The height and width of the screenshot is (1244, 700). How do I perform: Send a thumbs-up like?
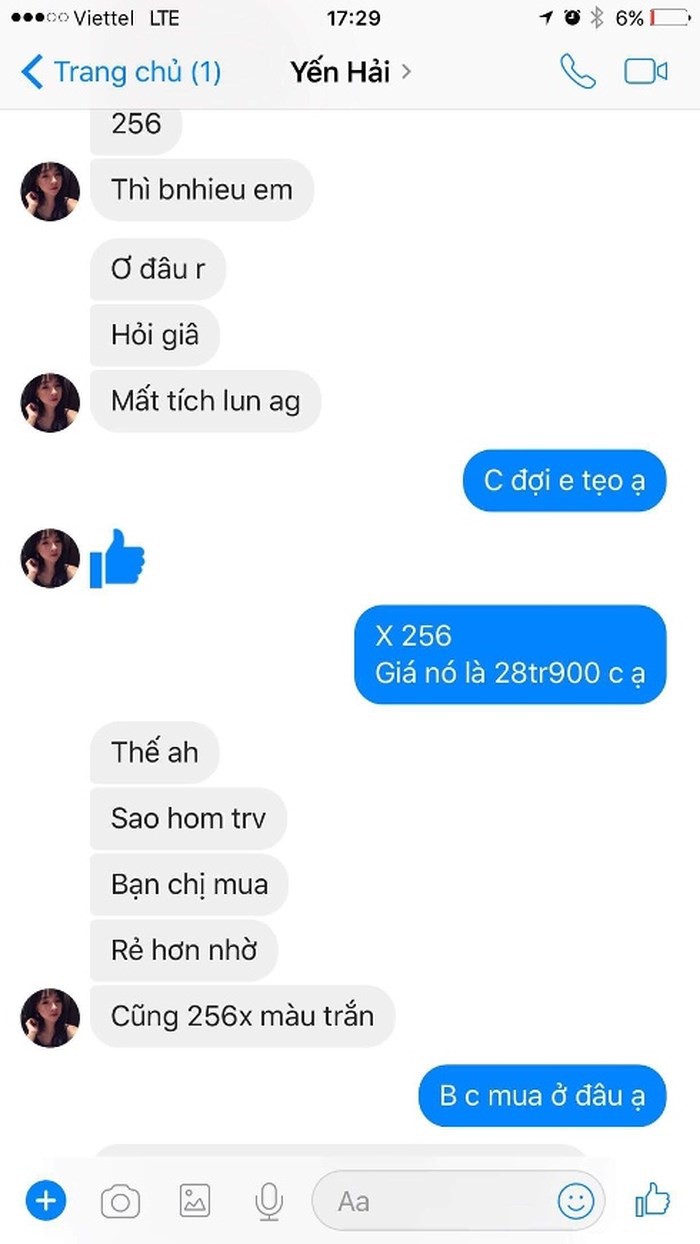pos(652,1200)
